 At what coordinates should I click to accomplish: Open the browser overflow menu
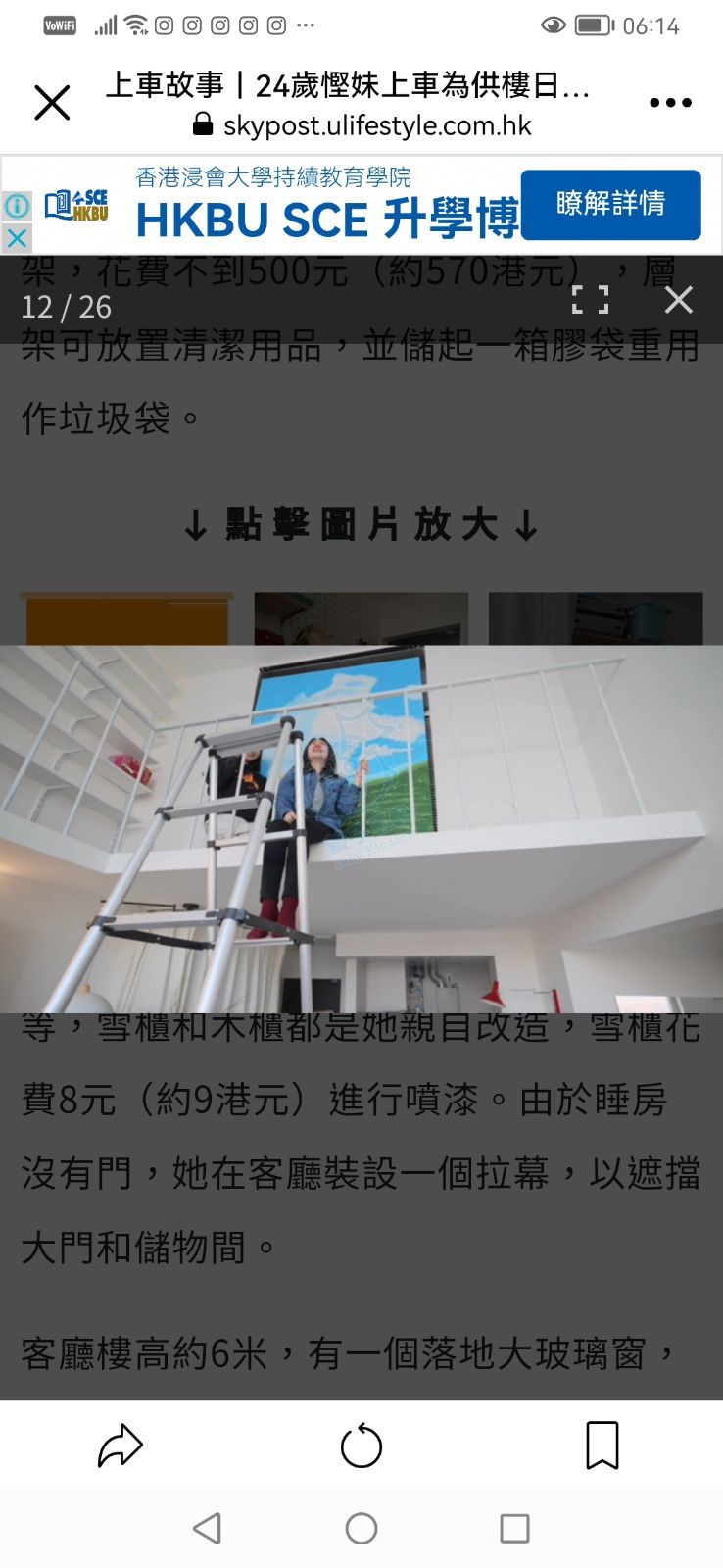(x=670, y=103)
